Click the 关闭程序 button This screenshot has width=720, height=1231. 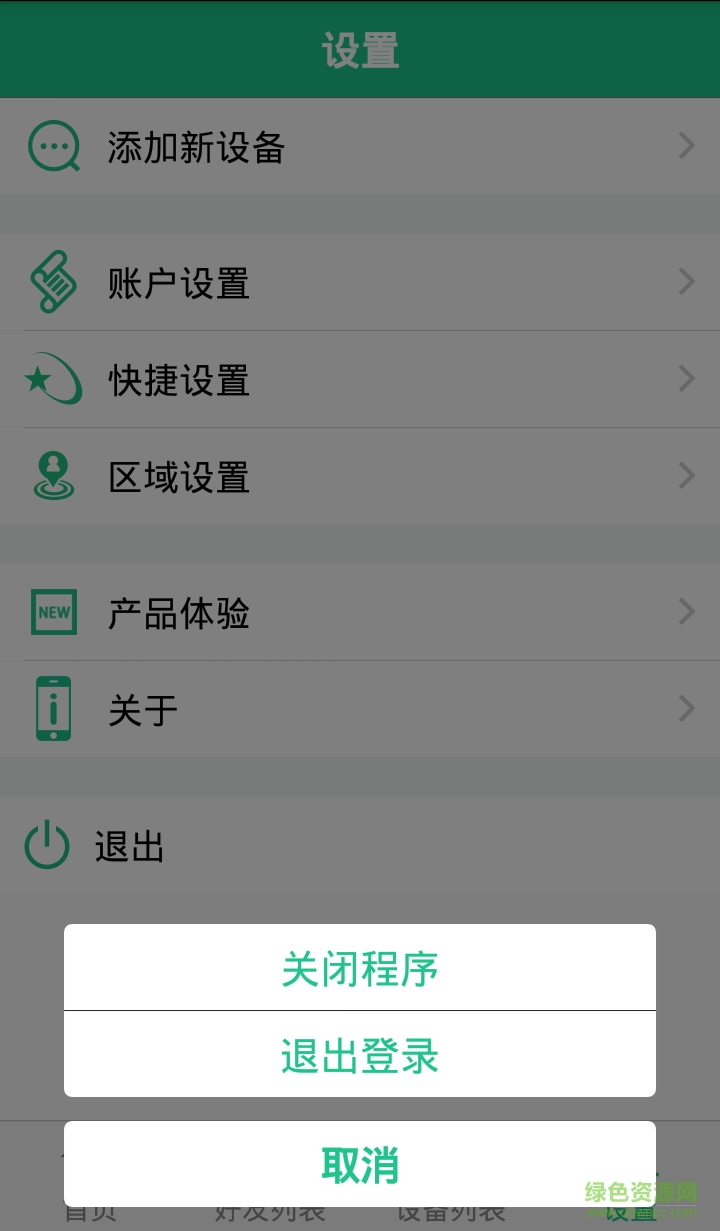click(360, 967)
